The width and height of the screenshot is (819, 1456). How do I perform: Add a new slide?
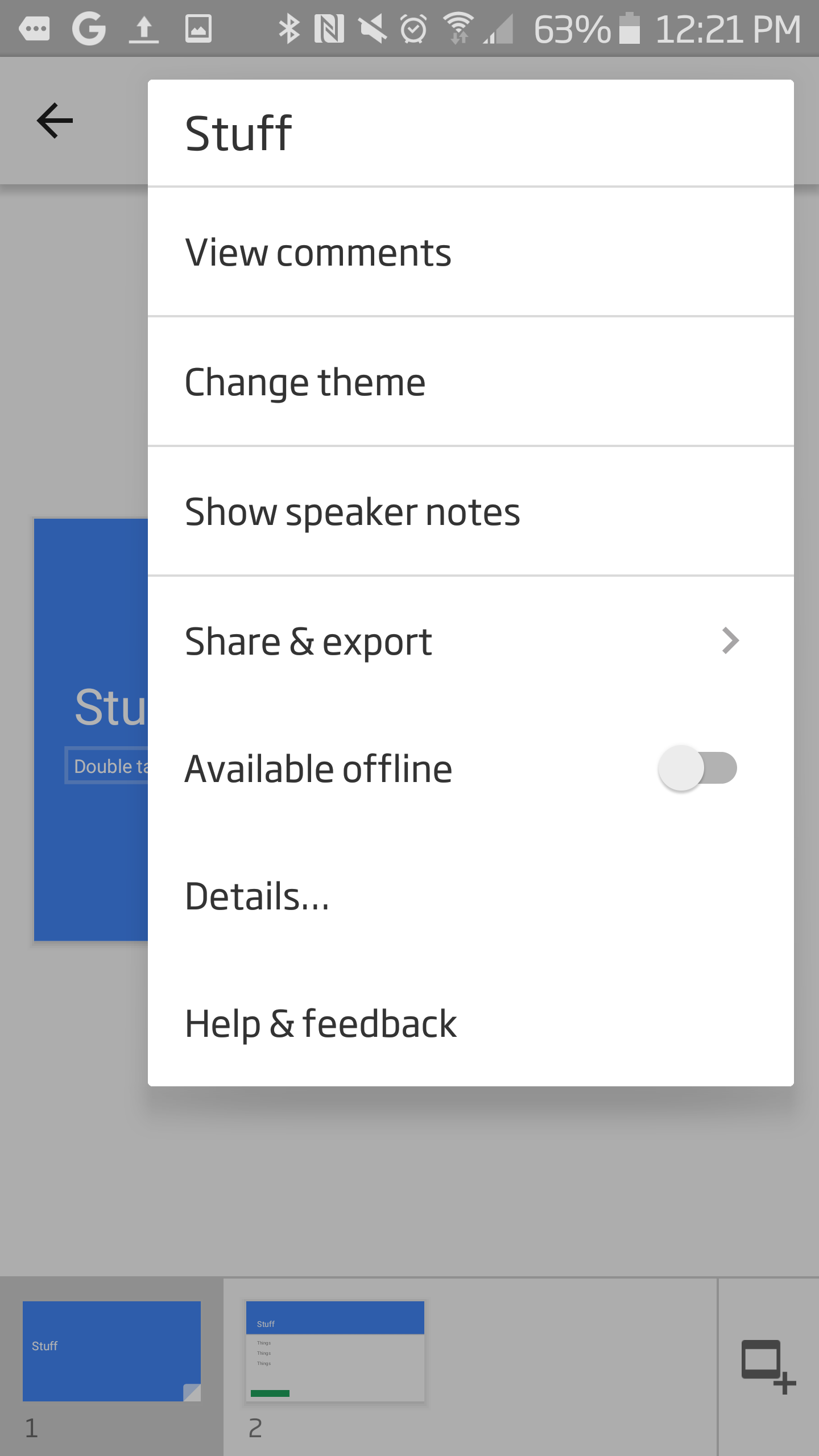pyautogui.click(x=768, y=1366)
